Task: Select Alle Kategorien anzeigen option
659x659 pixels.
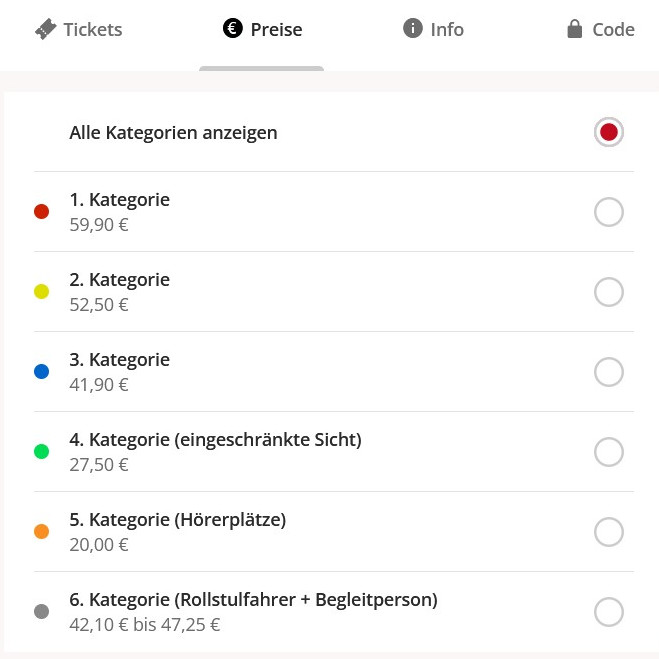Action: point(608,132)
